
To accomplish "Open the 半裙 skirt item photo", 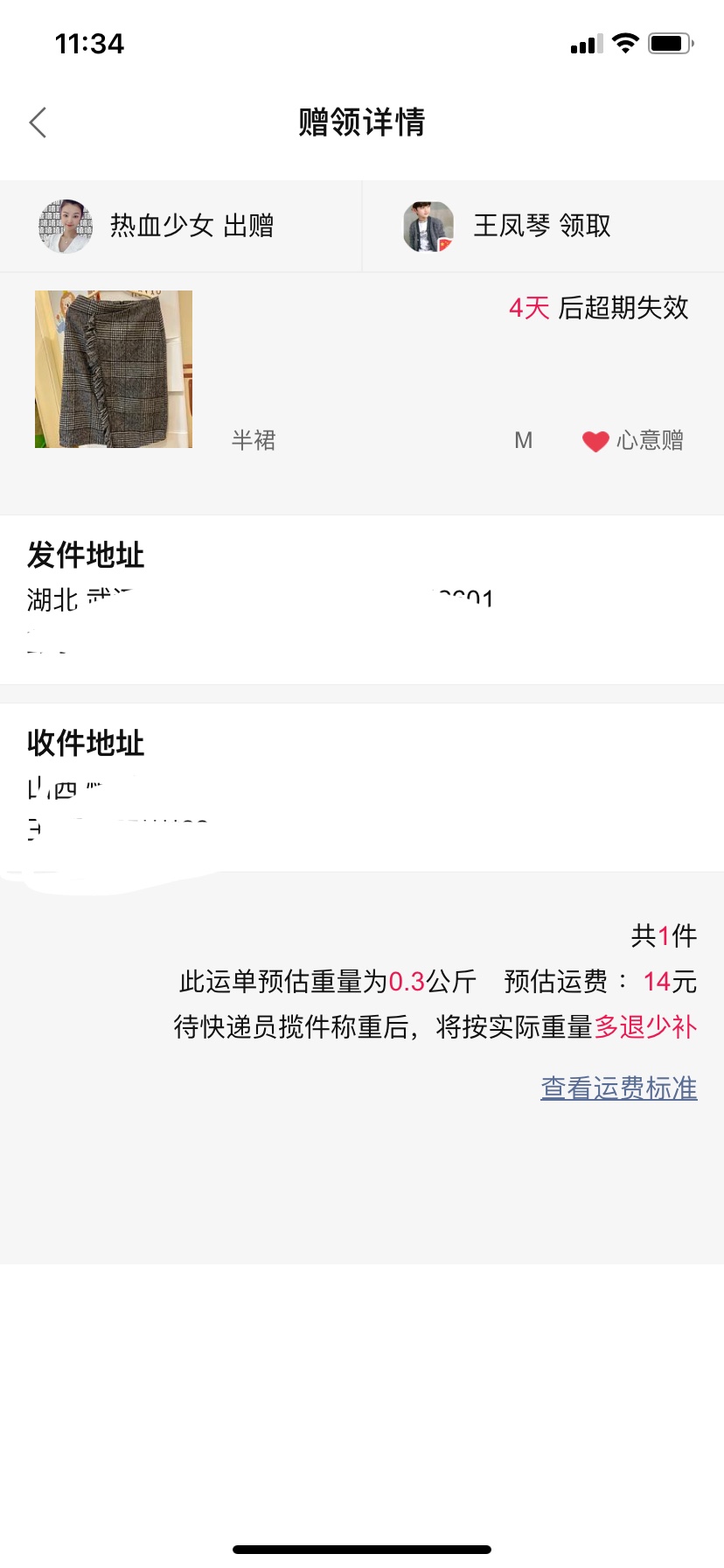I will 114,369.
